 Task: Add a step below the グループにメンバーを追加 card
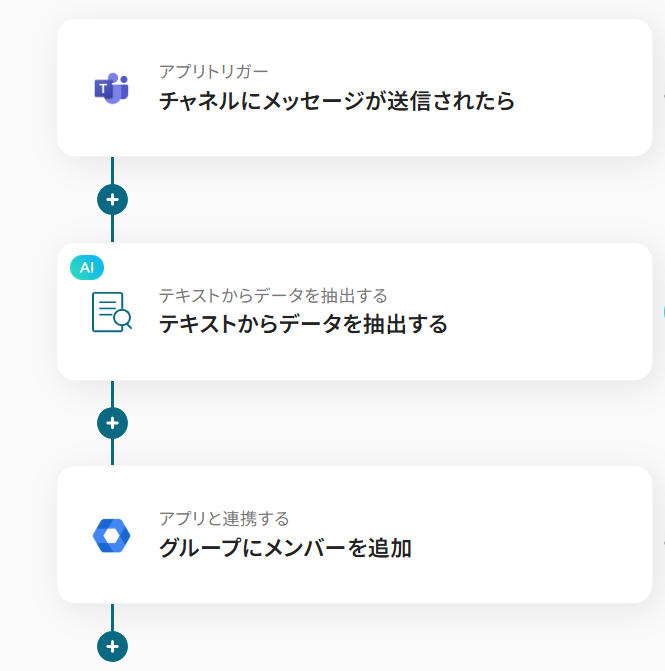pyautogui.click(x=112, y=646)
